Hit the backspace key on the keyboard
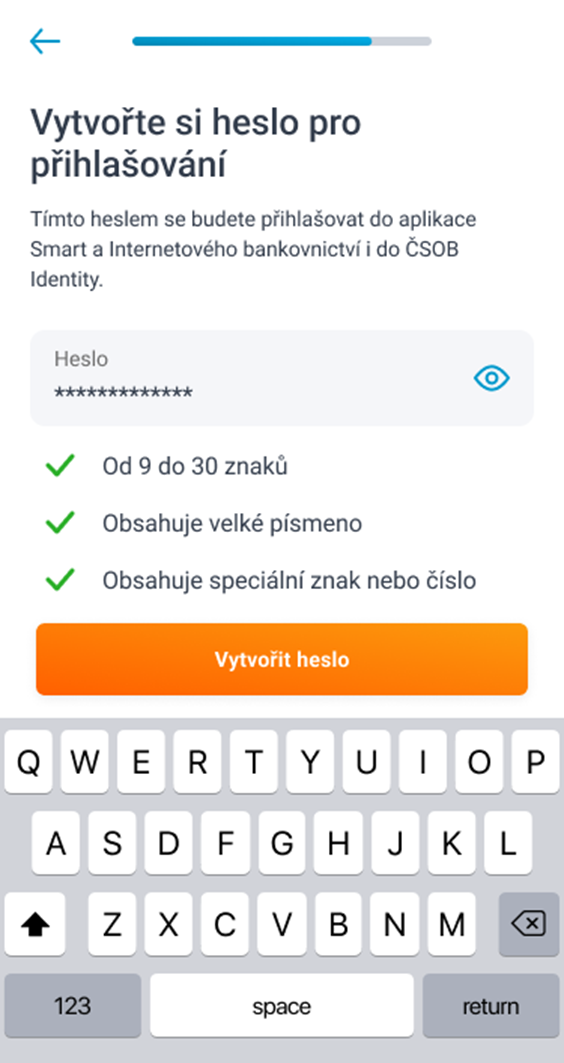564x1063 pixels. point(529,924)
